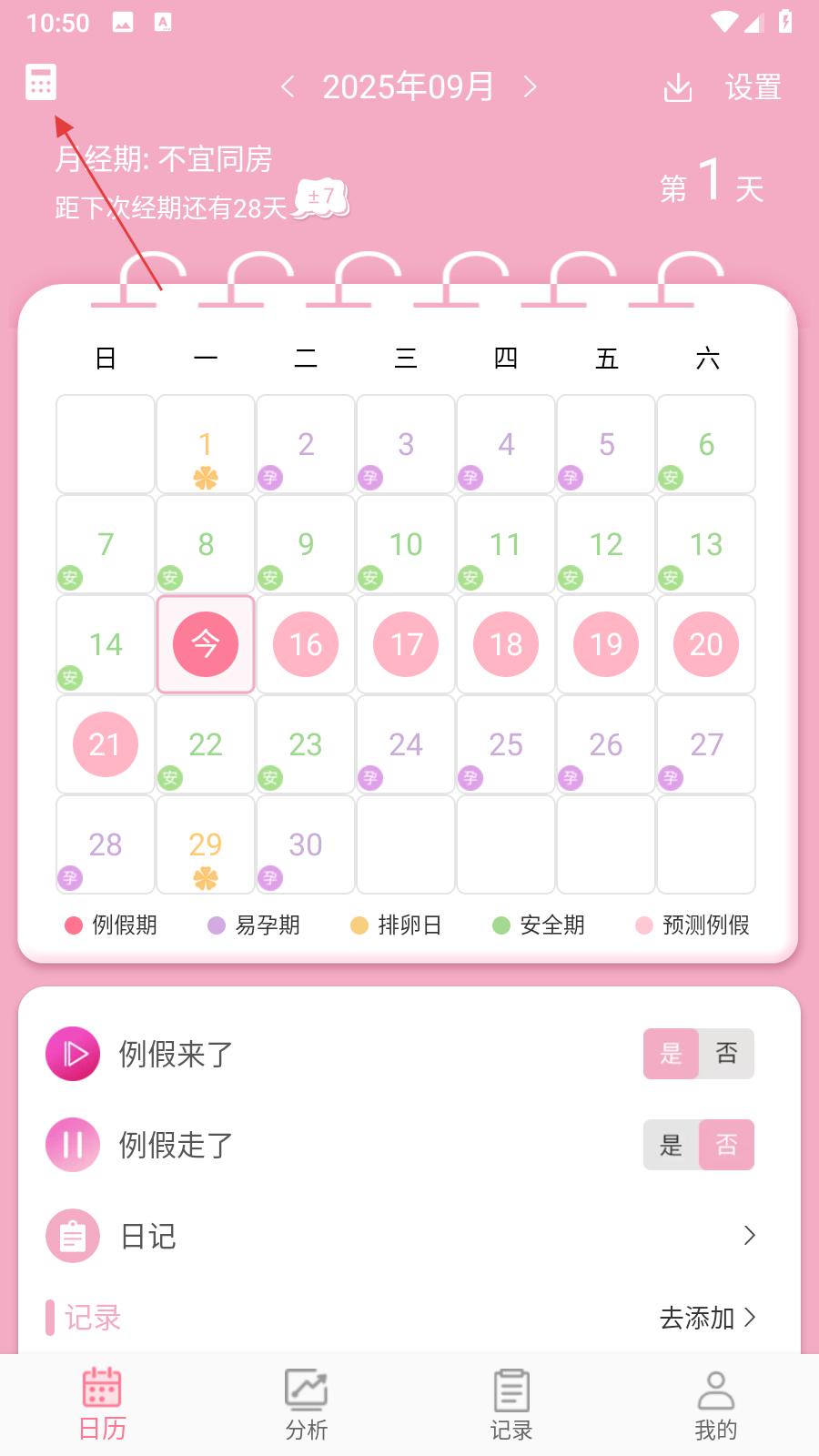Select 否 for 例假来了

click(x=726, y=1054)
